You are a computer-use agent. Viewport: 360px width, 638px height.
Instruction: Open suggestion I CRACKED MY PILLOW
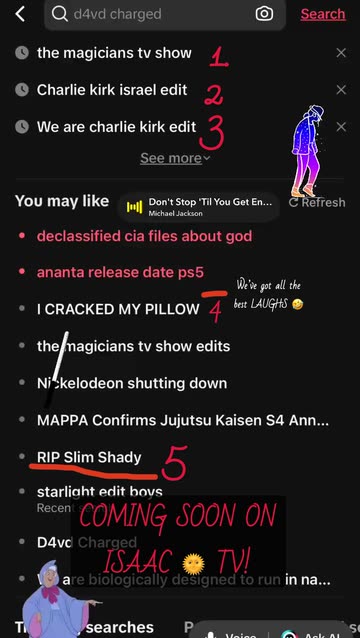118,309
